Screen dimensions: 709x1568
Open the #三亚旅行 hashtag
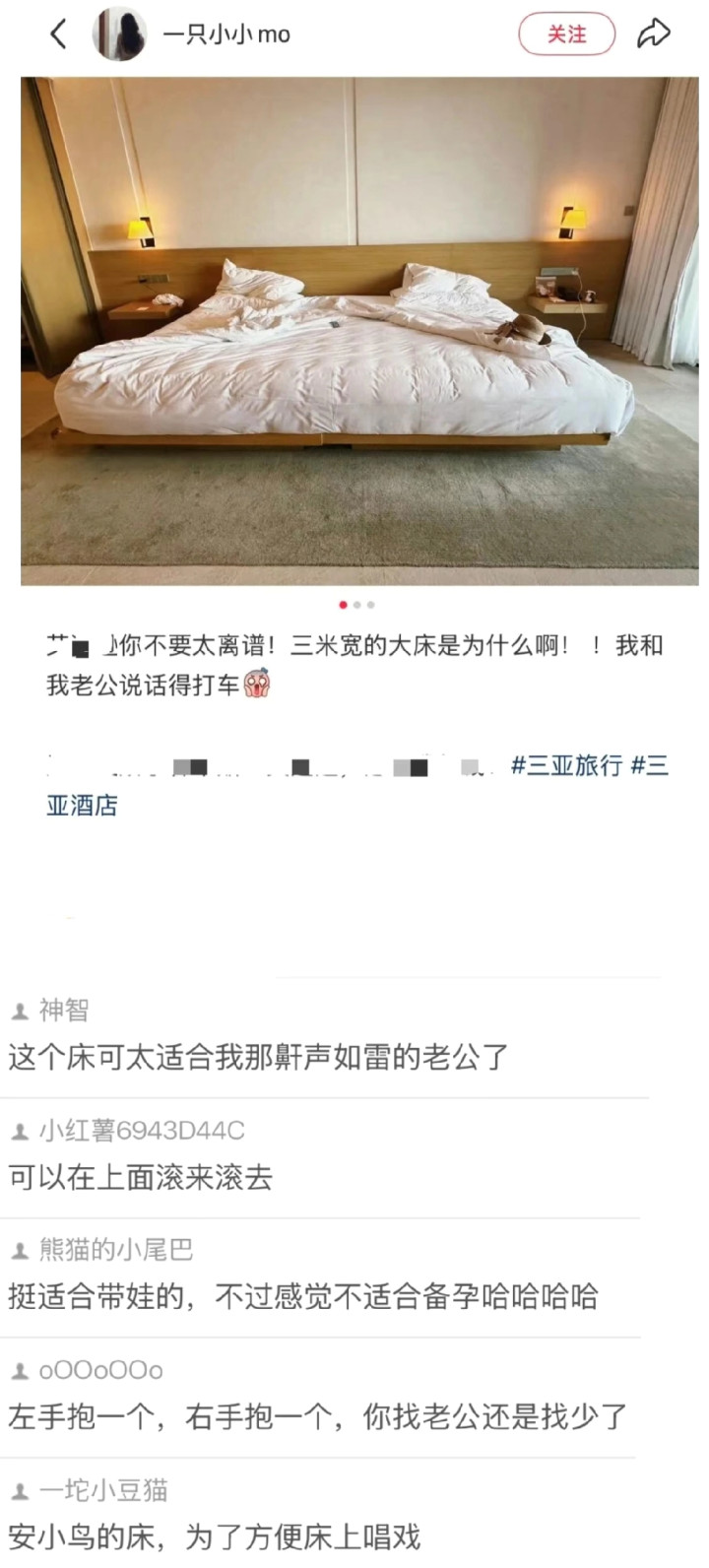[x=566, y=765]
